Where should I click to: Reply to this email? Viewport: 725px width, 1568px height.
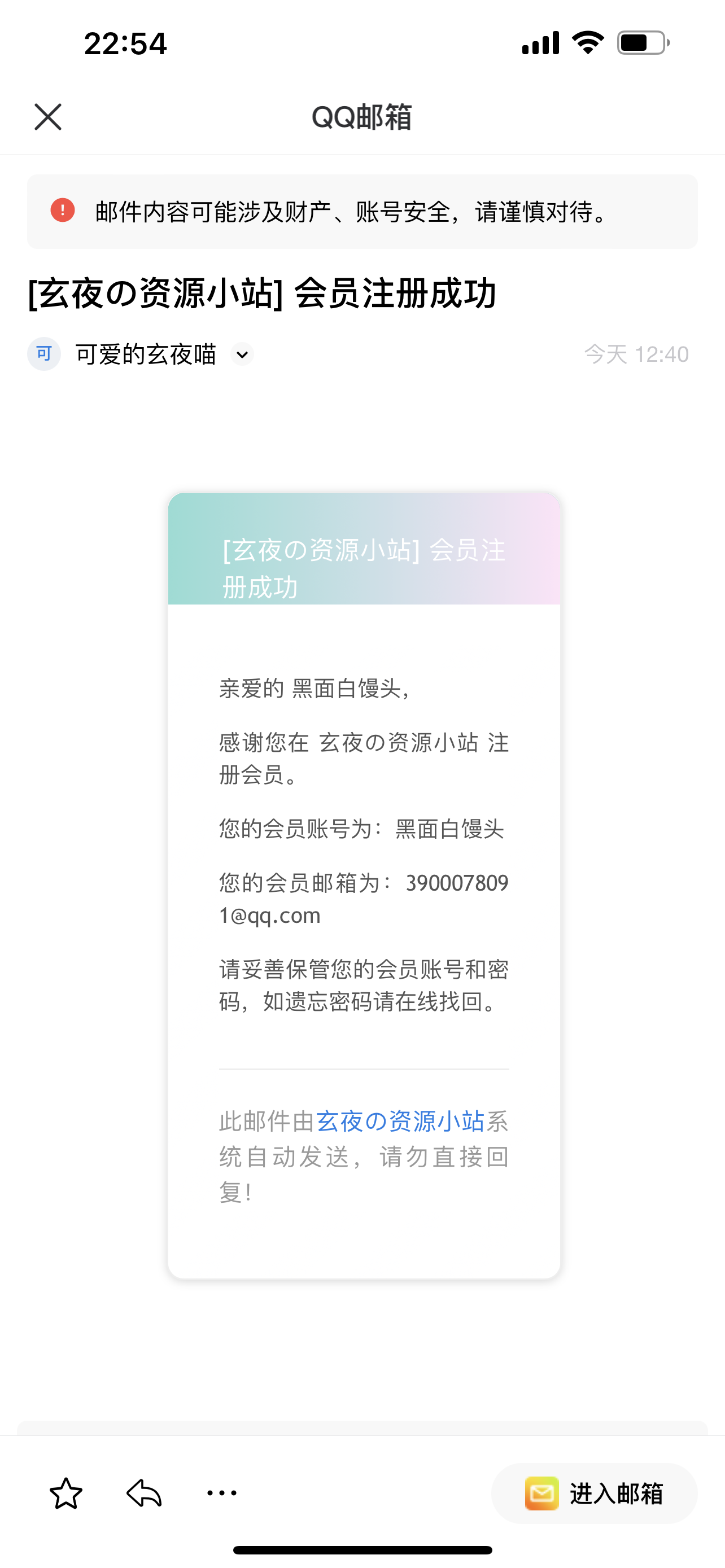tap(145, 1493)
